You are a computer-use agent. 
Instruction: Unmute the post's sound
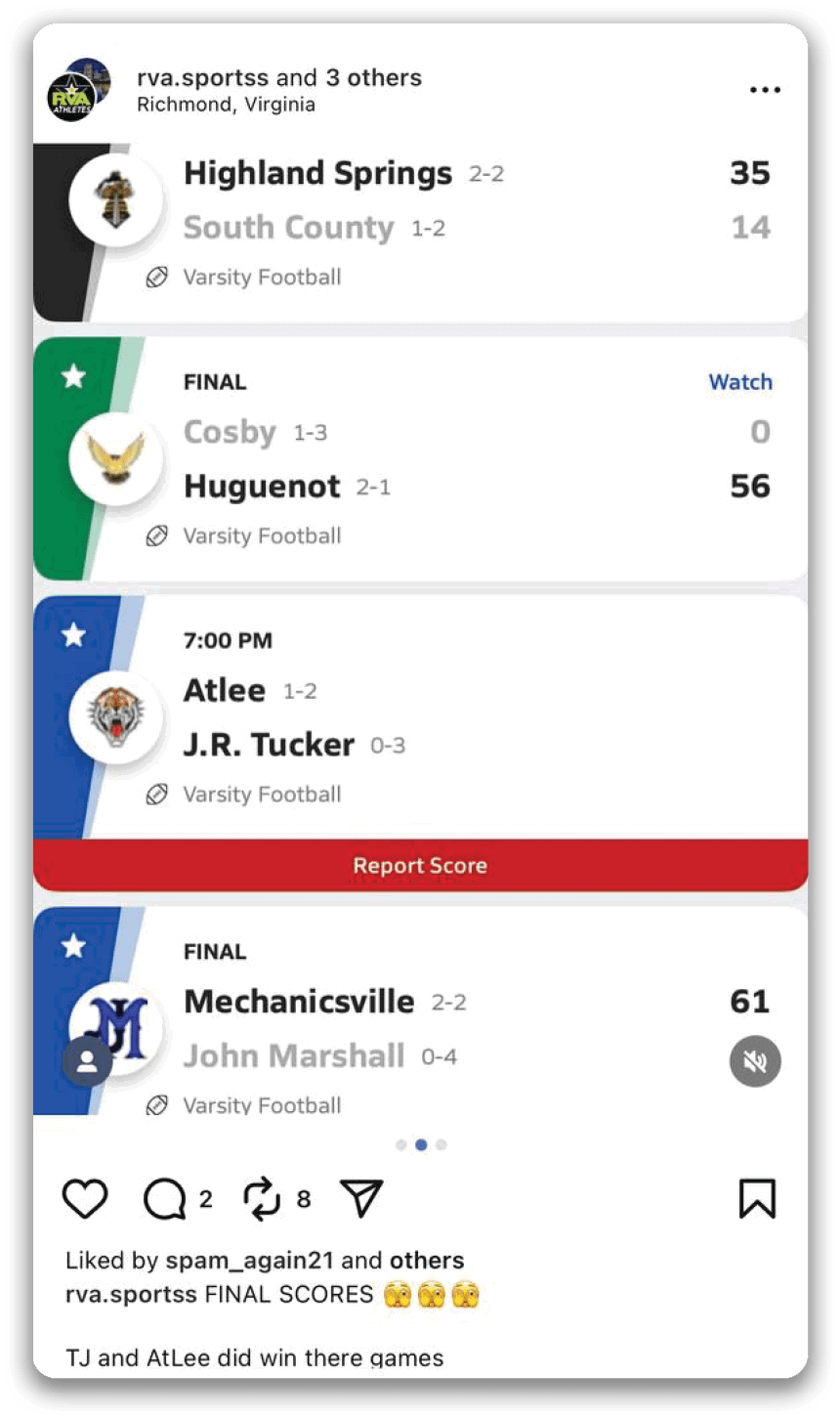[755, 1061]
